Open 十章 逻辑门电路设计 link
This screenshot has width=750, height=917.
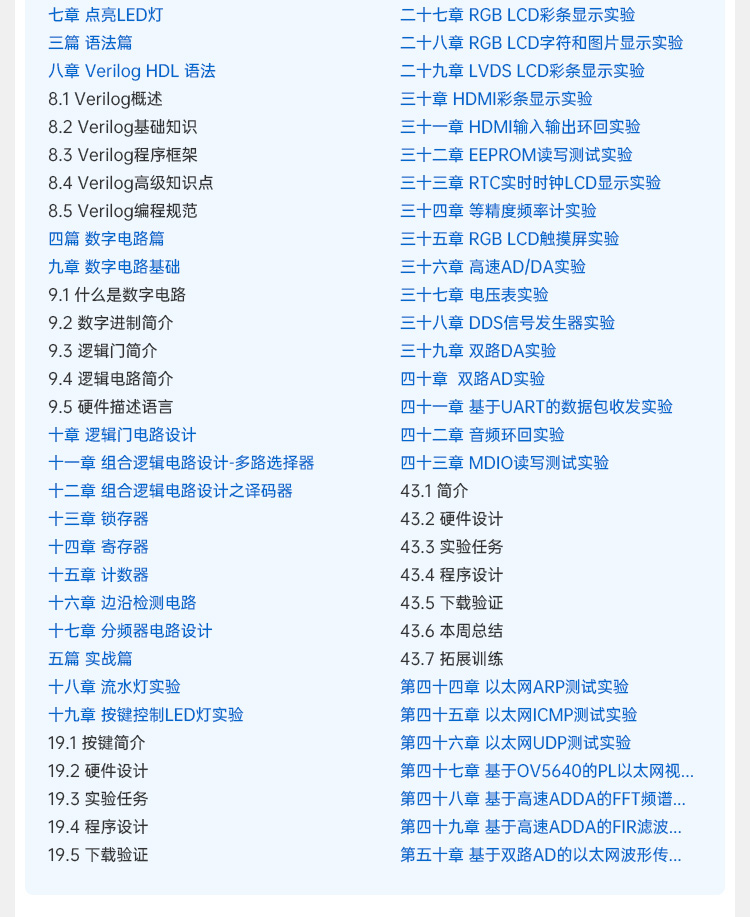pyautogui.click(x=122, y=435)
